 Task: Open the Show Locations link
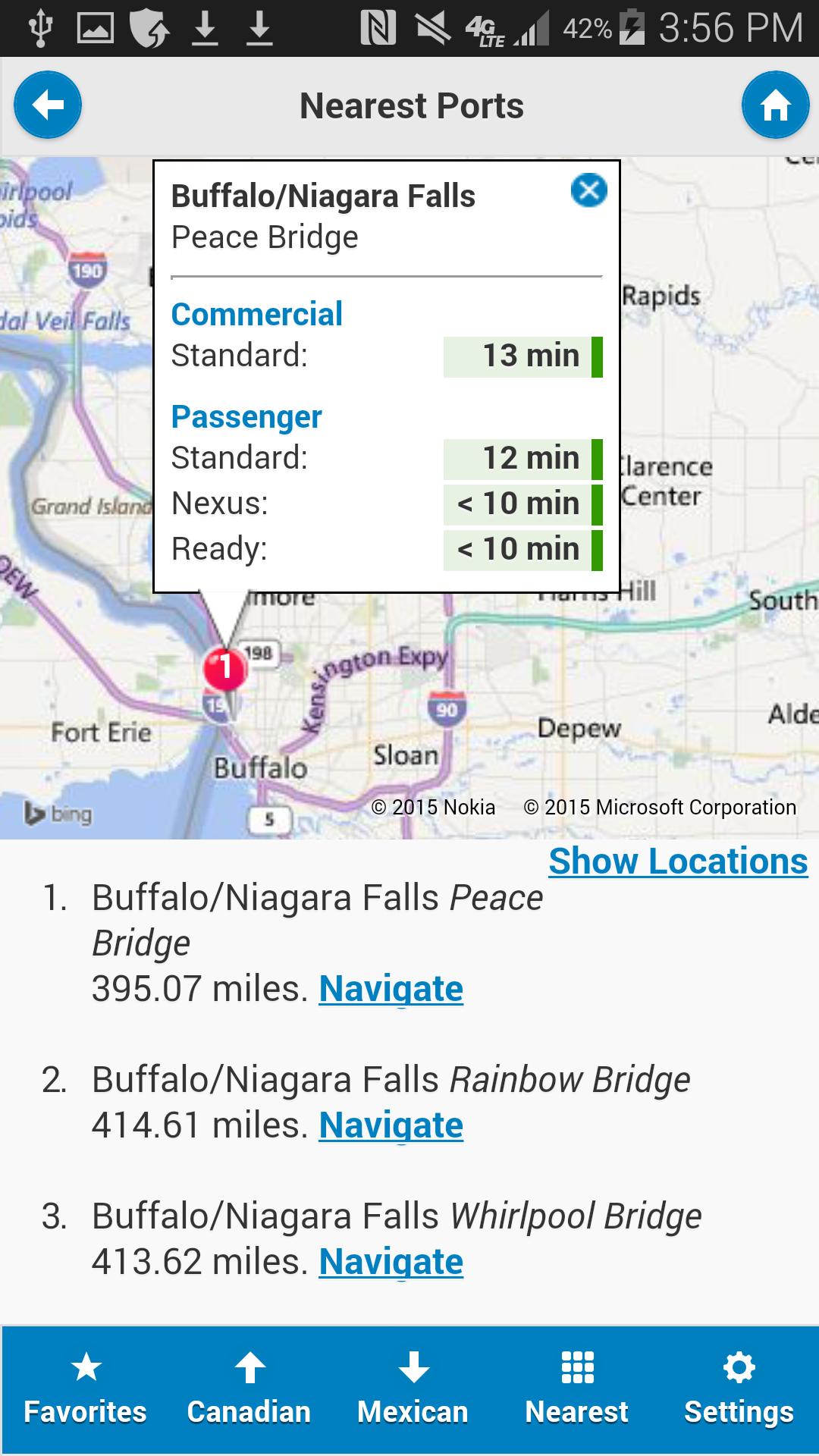(x=678, y=861)
